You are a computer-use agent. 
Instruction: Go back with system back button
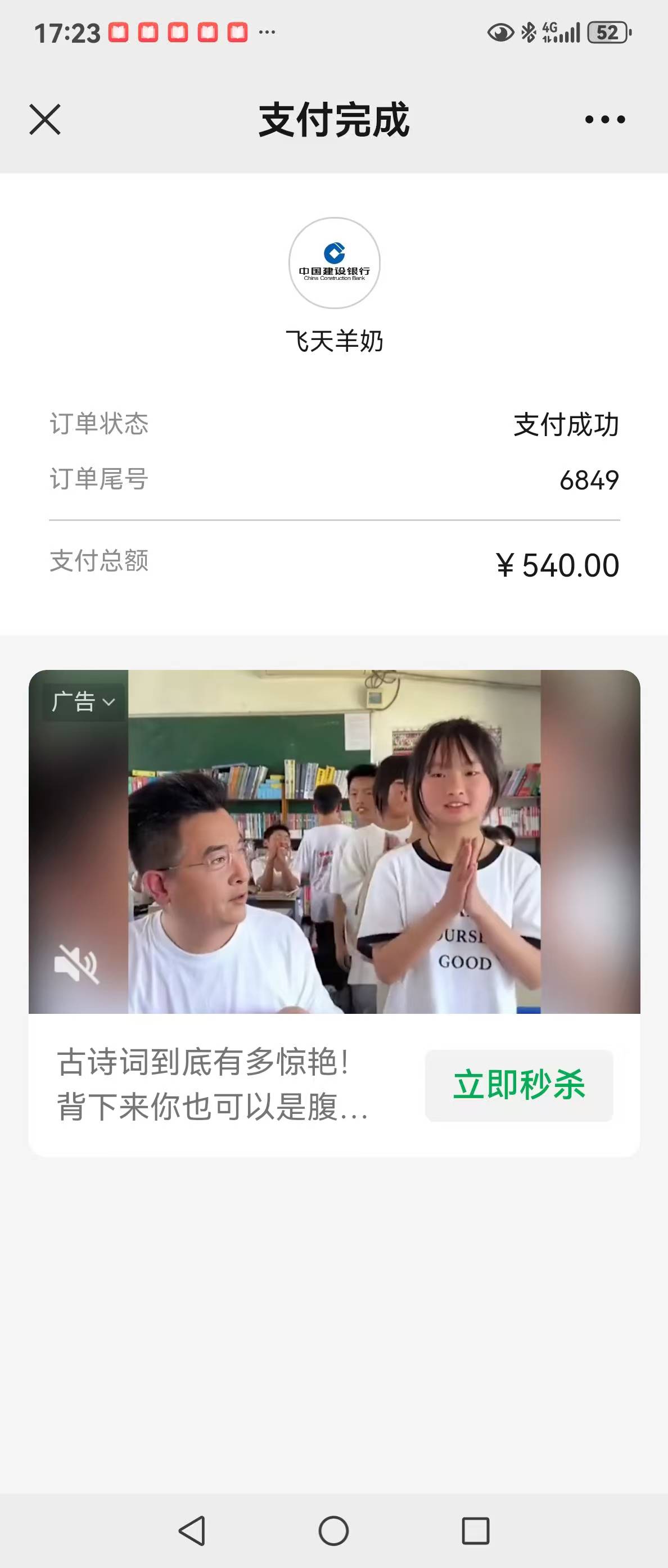point(192,1530)
